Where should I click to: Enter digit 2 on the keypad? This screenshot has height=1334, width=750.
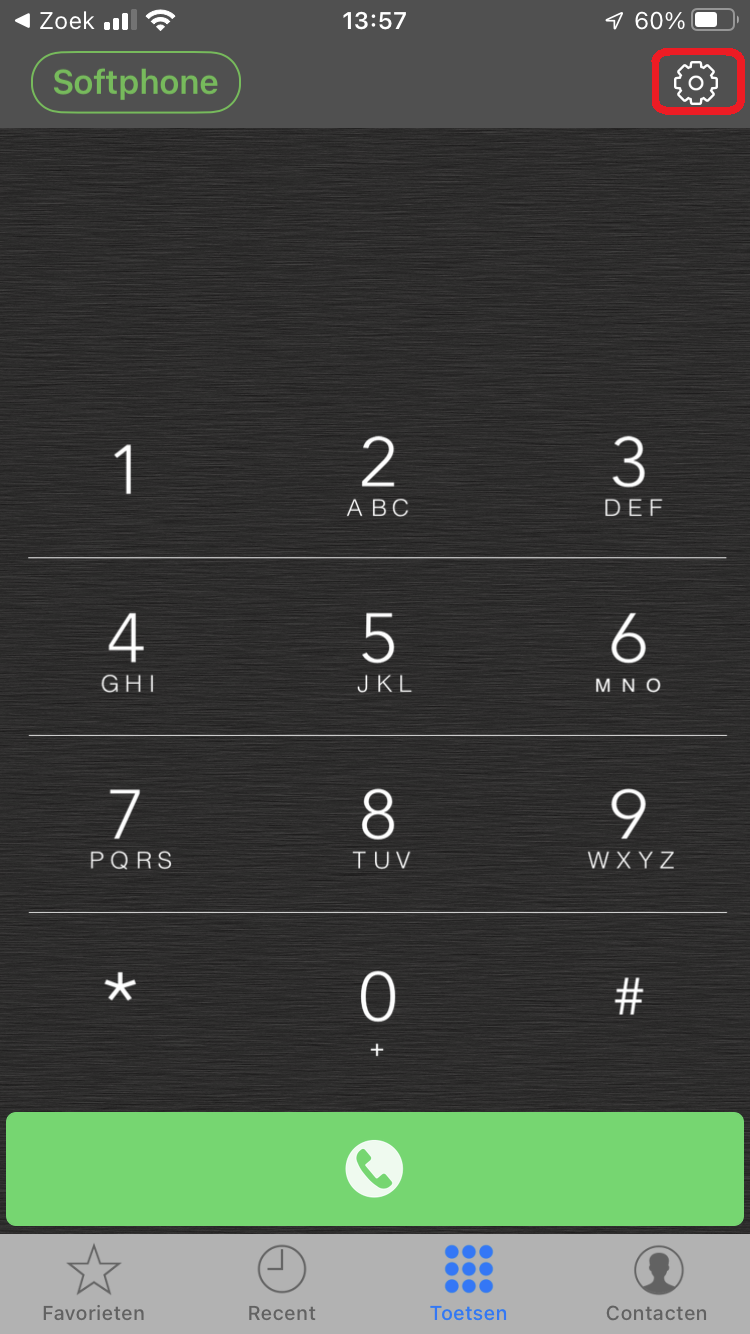click(378, 475)
